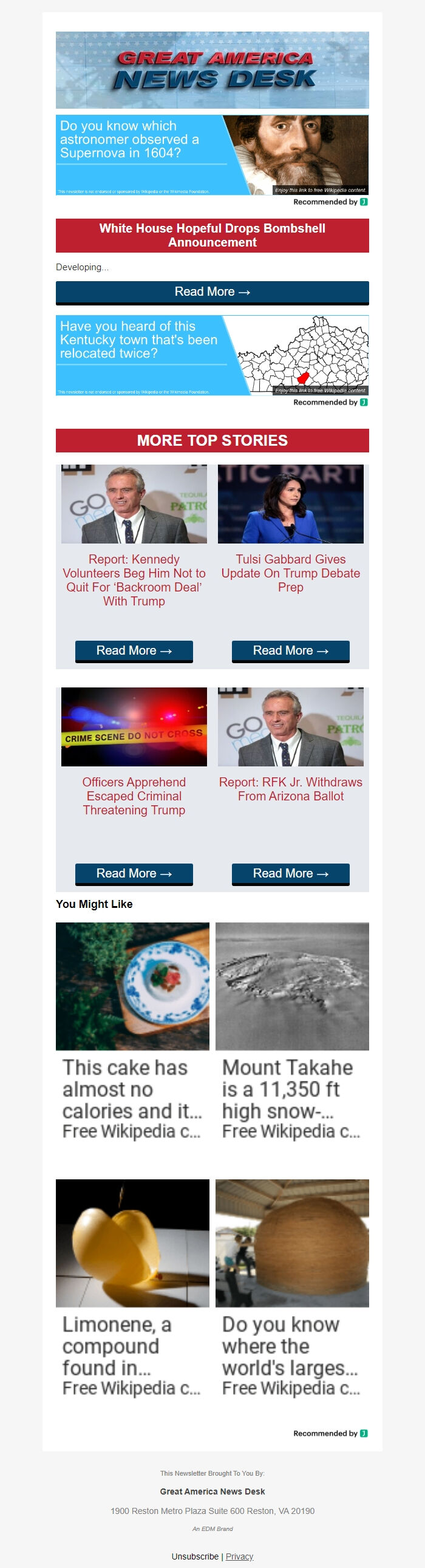Open Tulsi Gabbard debate prep headline
The height and width of the screenshot is (1568, 425).
pyautogui.click(x=290, y=573)
